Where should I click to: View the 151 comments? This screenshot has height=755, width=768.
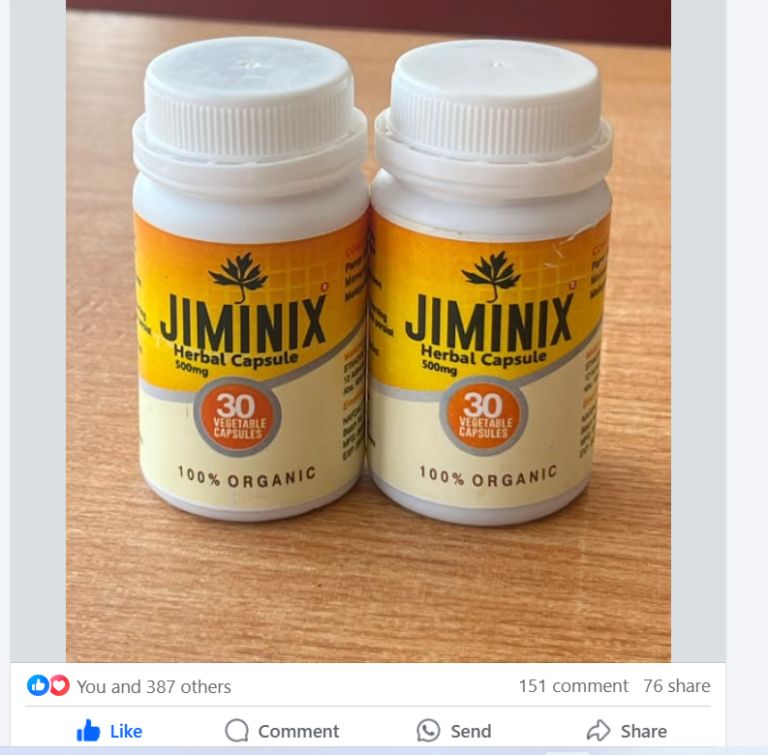[x=573, y=686]
